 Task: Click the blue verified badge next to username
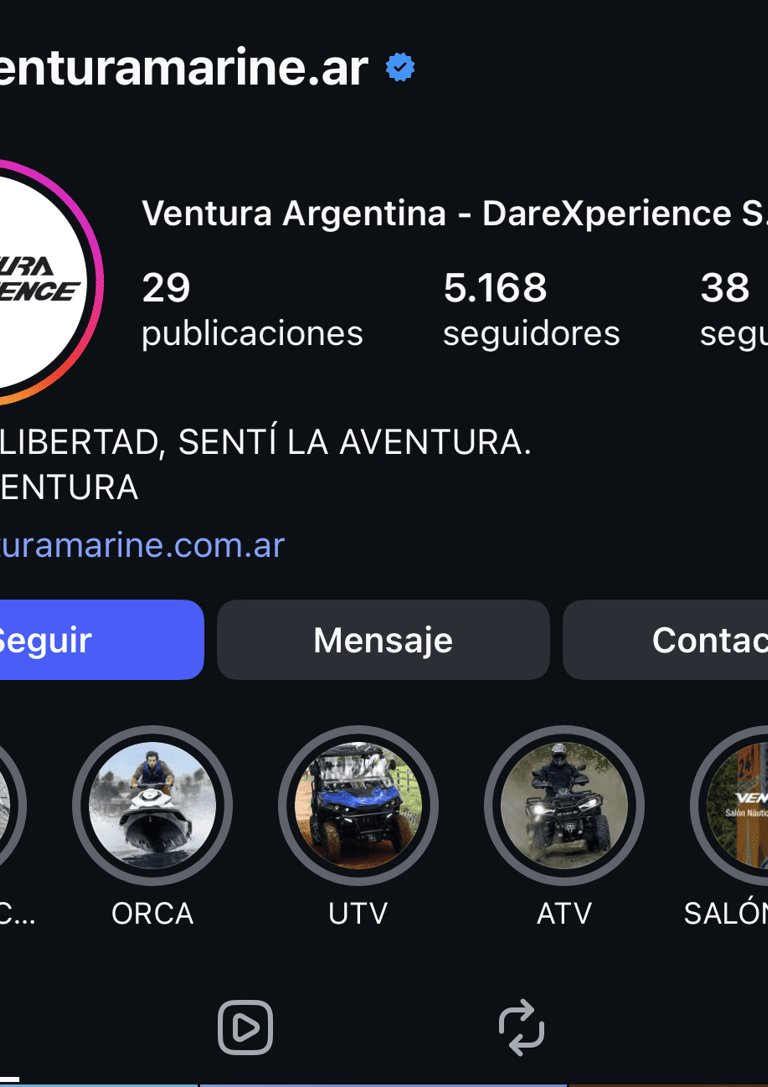pyautogui.click(x=399, y=67)
